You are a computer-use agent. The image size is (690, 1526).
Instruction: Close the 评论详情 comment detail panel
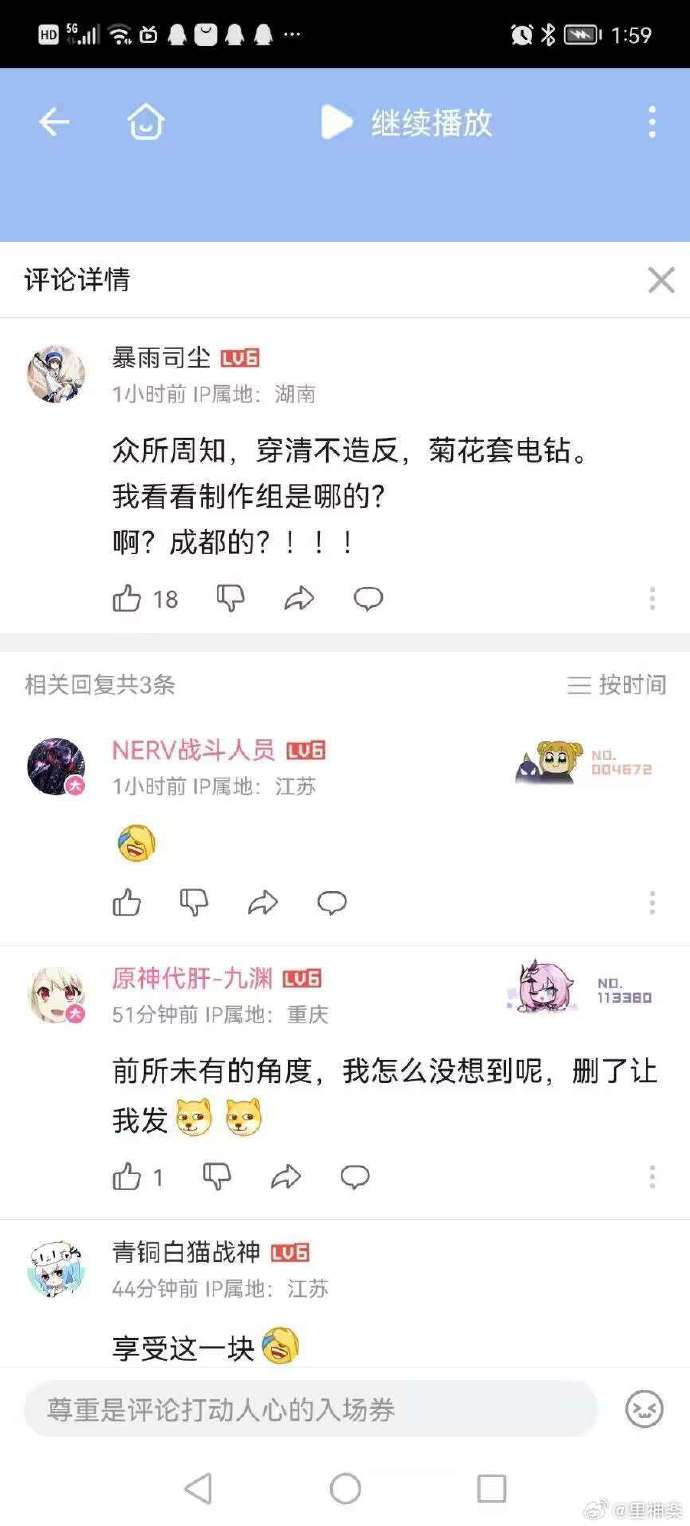(661, 280)
